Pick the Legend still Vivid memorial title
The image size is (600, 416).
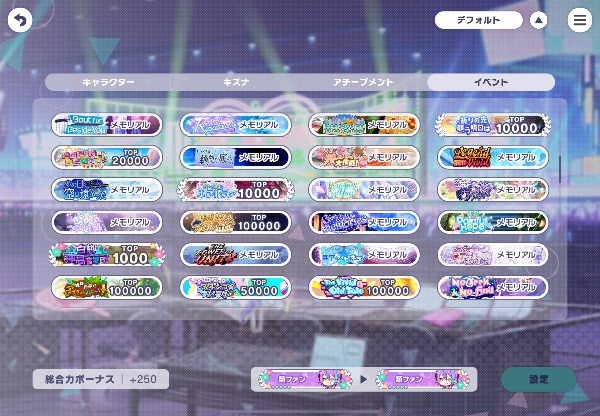492,157
